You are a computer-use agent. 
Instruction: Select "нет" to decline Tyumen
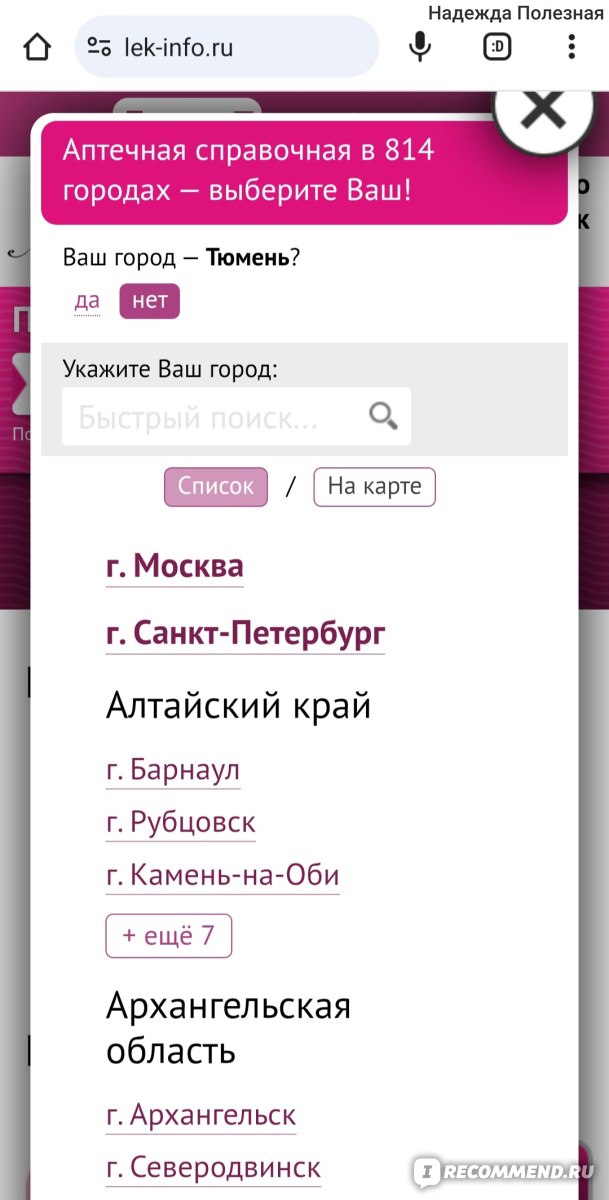click(149, 301)
